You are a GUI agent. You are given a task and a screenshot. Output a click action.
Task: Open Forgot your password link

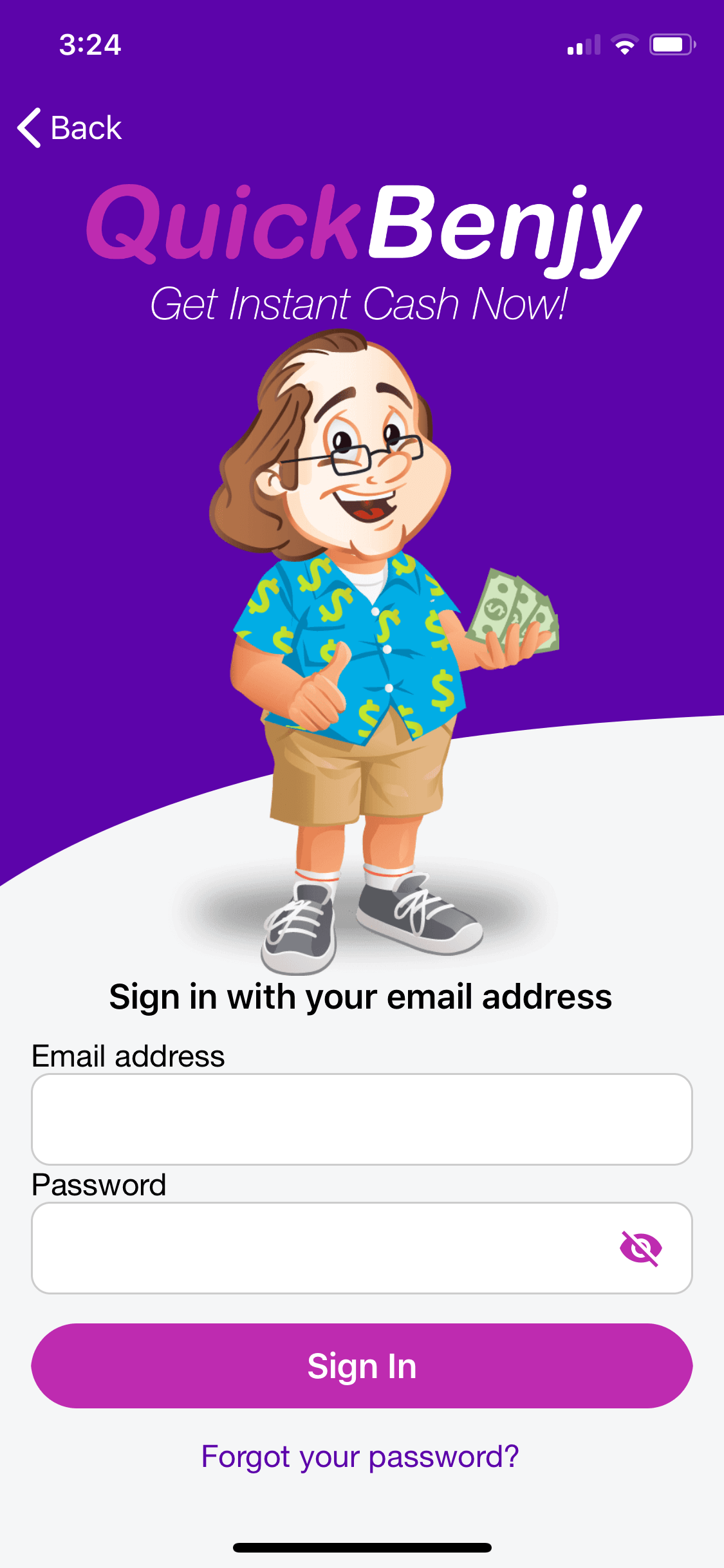coord(360,1456)
